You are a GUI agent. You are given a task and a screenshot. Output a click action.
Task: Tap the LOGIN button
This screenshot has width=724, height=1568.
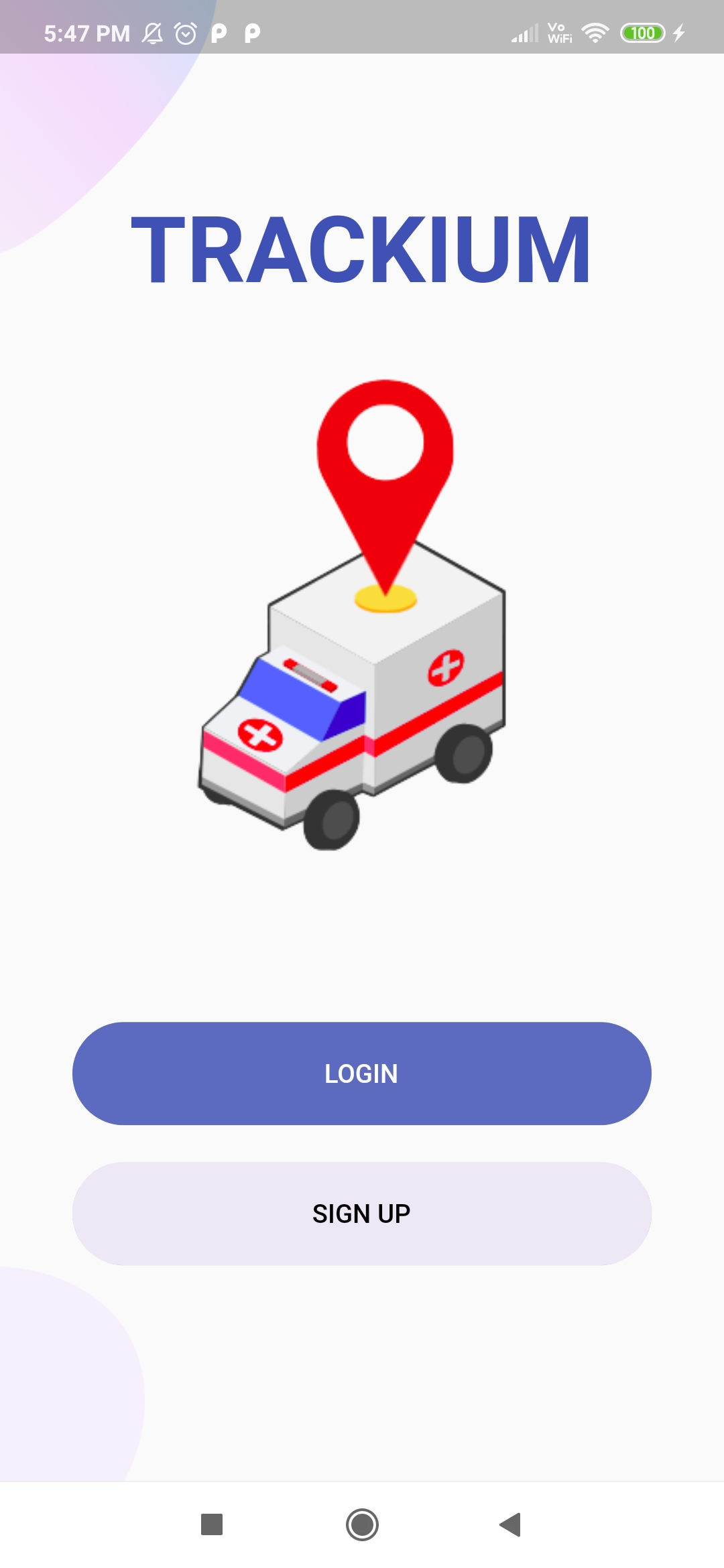click(361, 1073)
